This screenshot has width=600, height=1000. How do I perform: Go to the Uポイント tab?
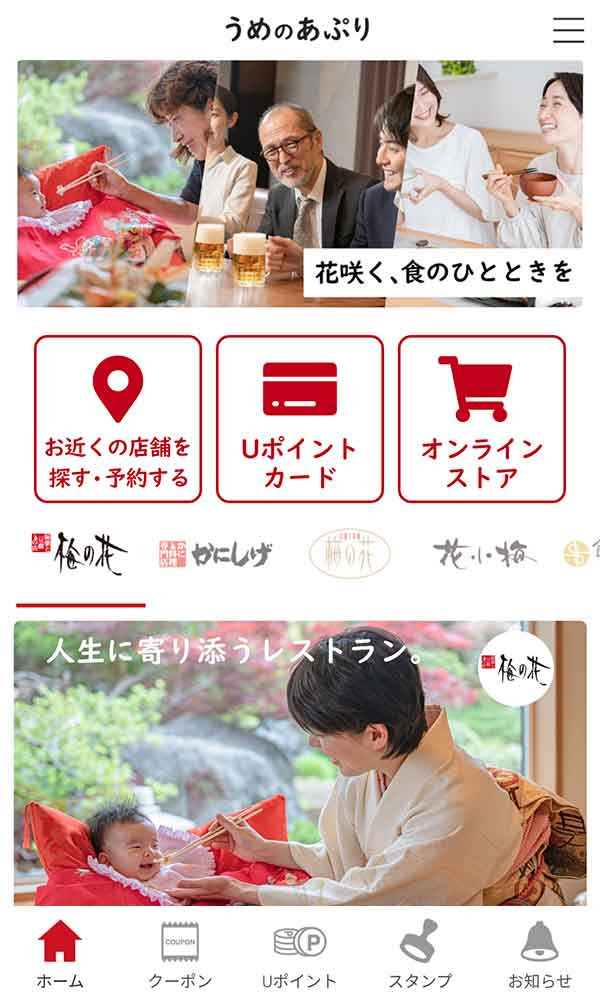(x=300, y=954)
